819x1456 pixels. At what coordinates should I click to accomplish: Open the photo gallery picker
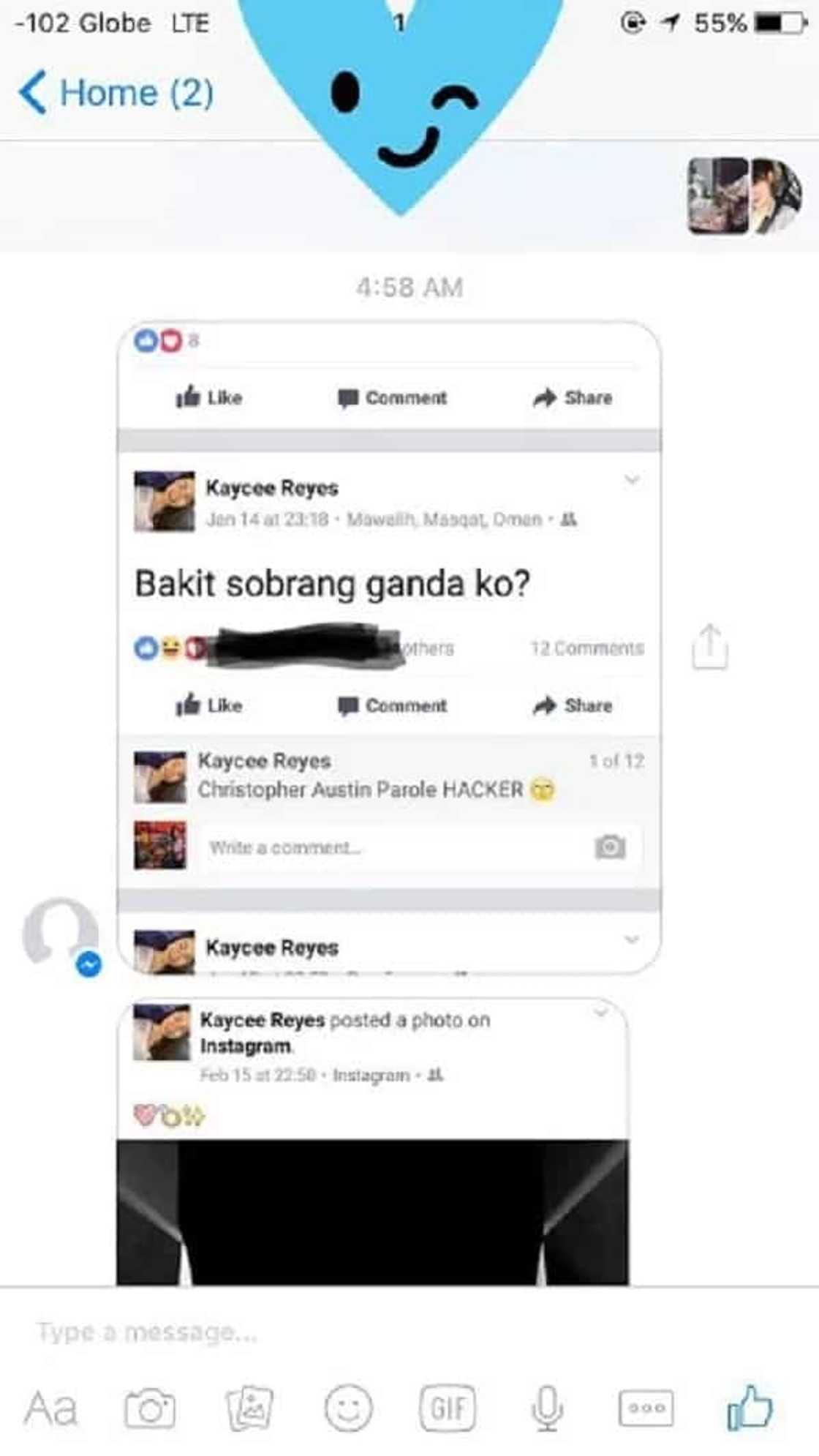[x=249, y=1408]
